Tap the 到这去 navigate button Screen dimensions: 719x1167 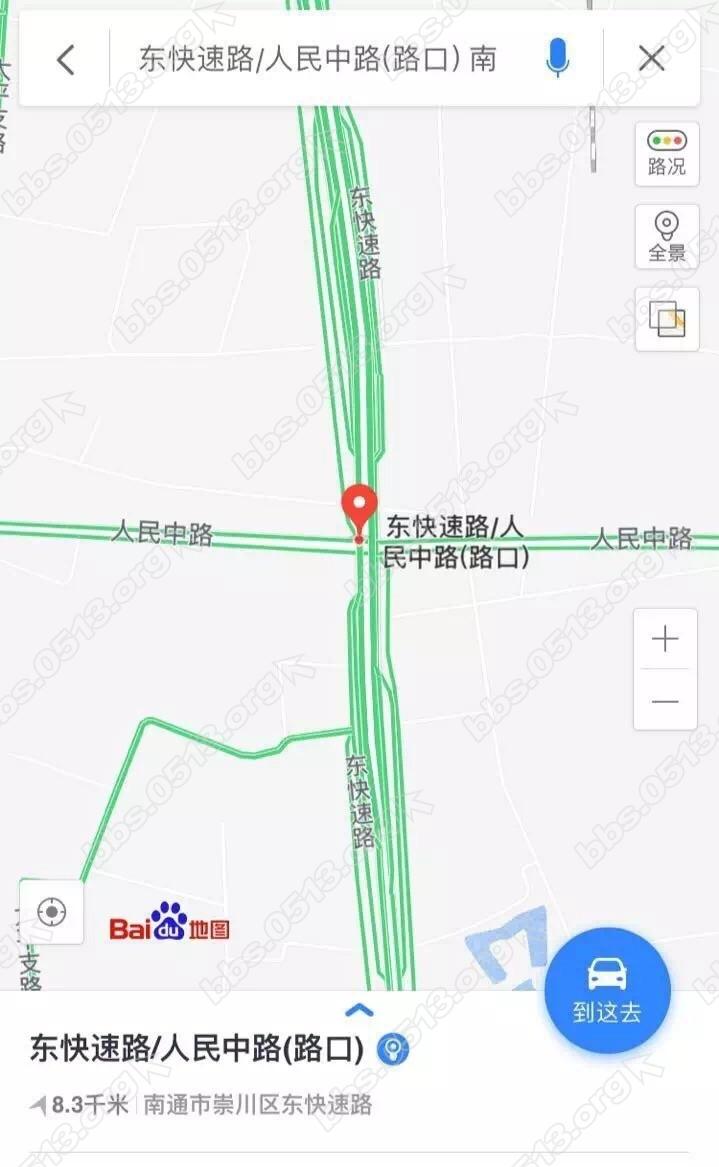[607, 990]
